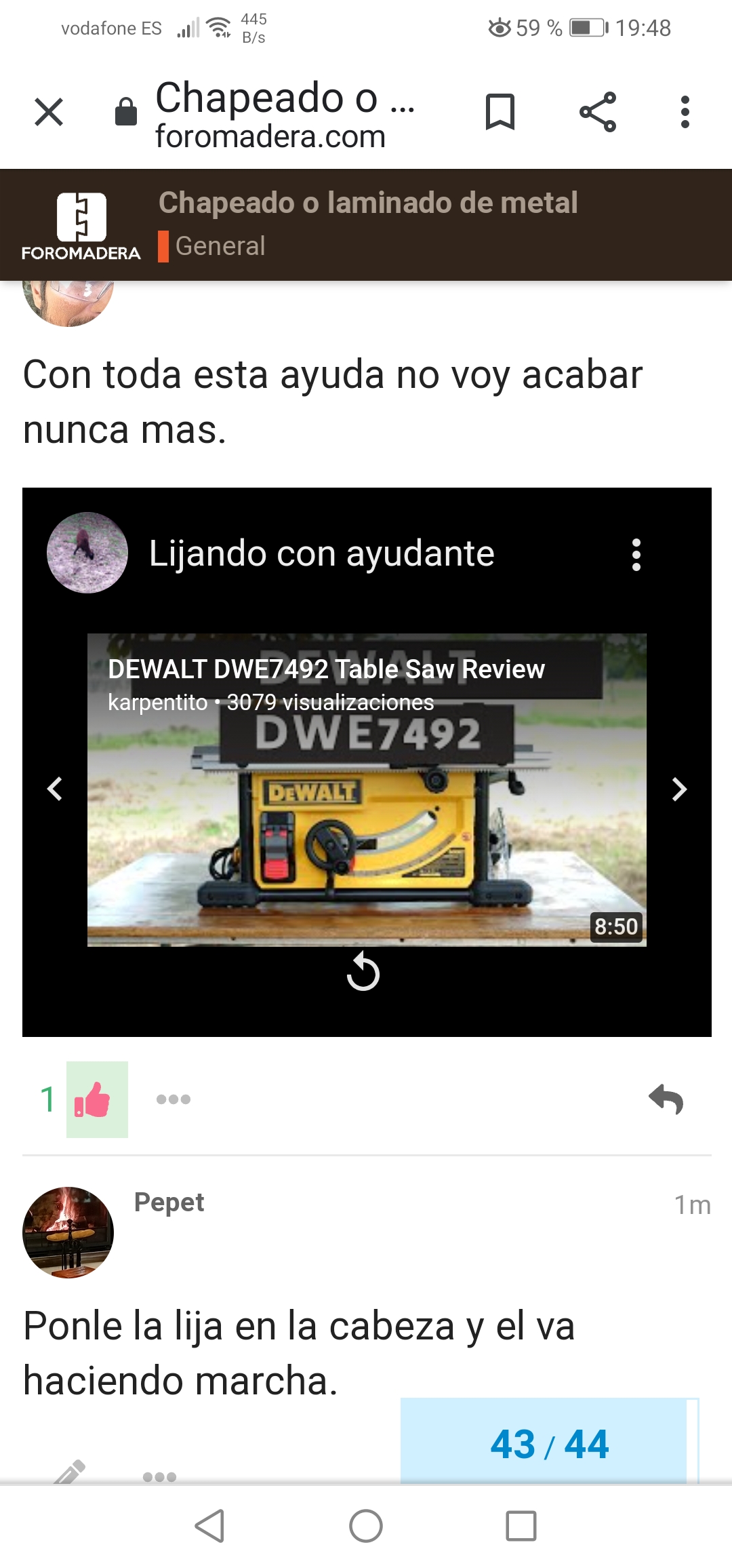Share this forum page
This screenshot has height=1568, width=732.
(598, 112)
